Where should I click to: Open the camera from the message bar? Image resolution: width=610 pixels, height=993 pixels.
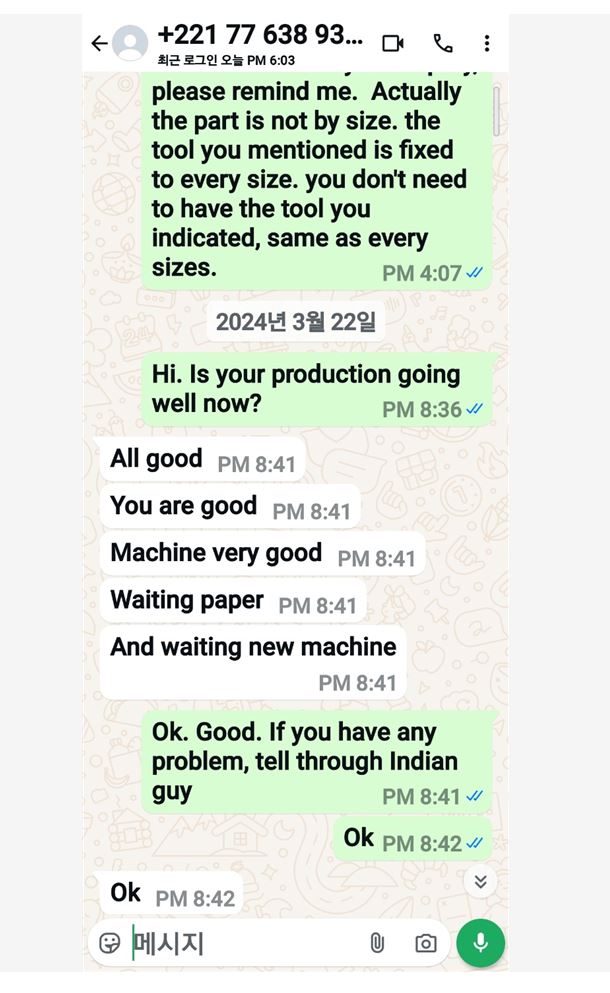click(426, 942)
